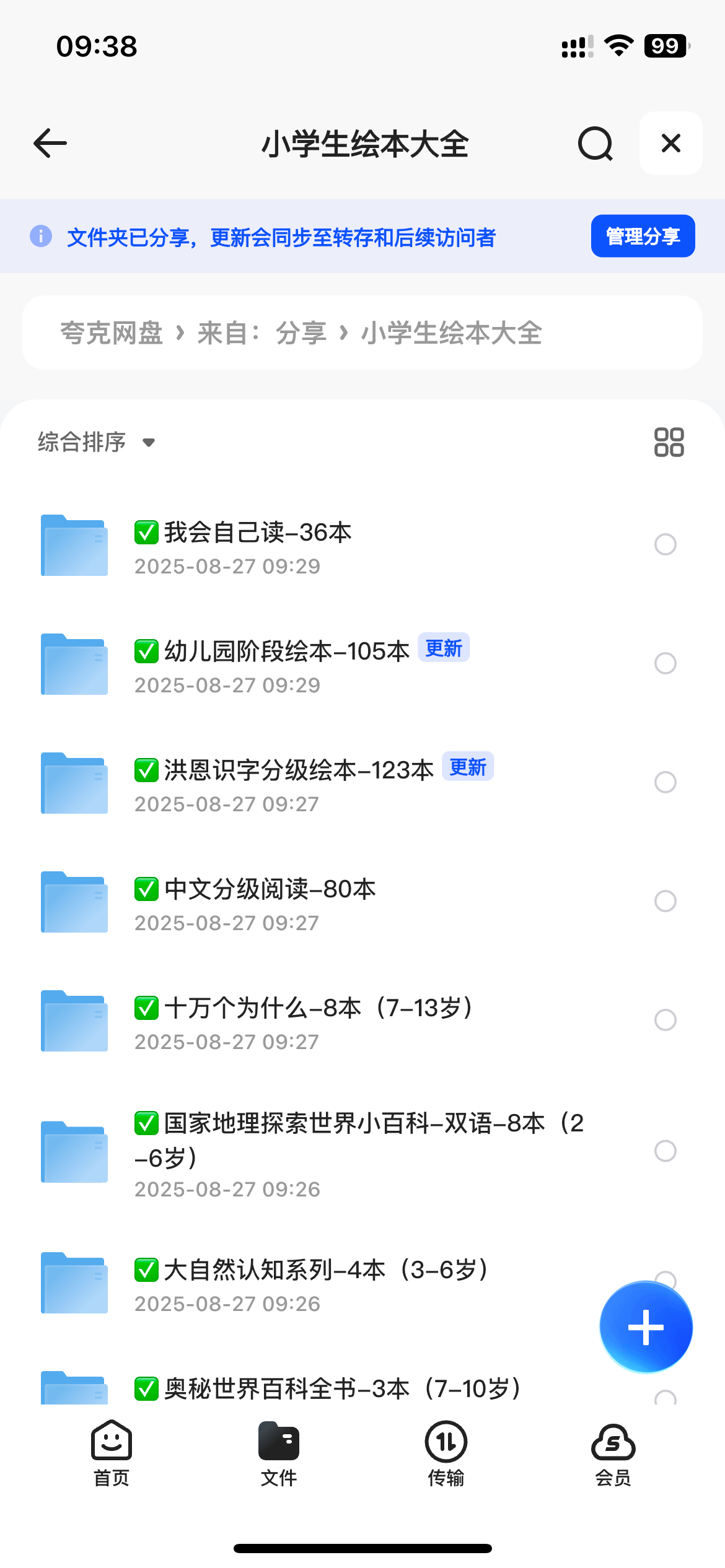Viewport: 725px width, 1568px height.
Task: Switch to grid view layout
Action: [669, 442]
